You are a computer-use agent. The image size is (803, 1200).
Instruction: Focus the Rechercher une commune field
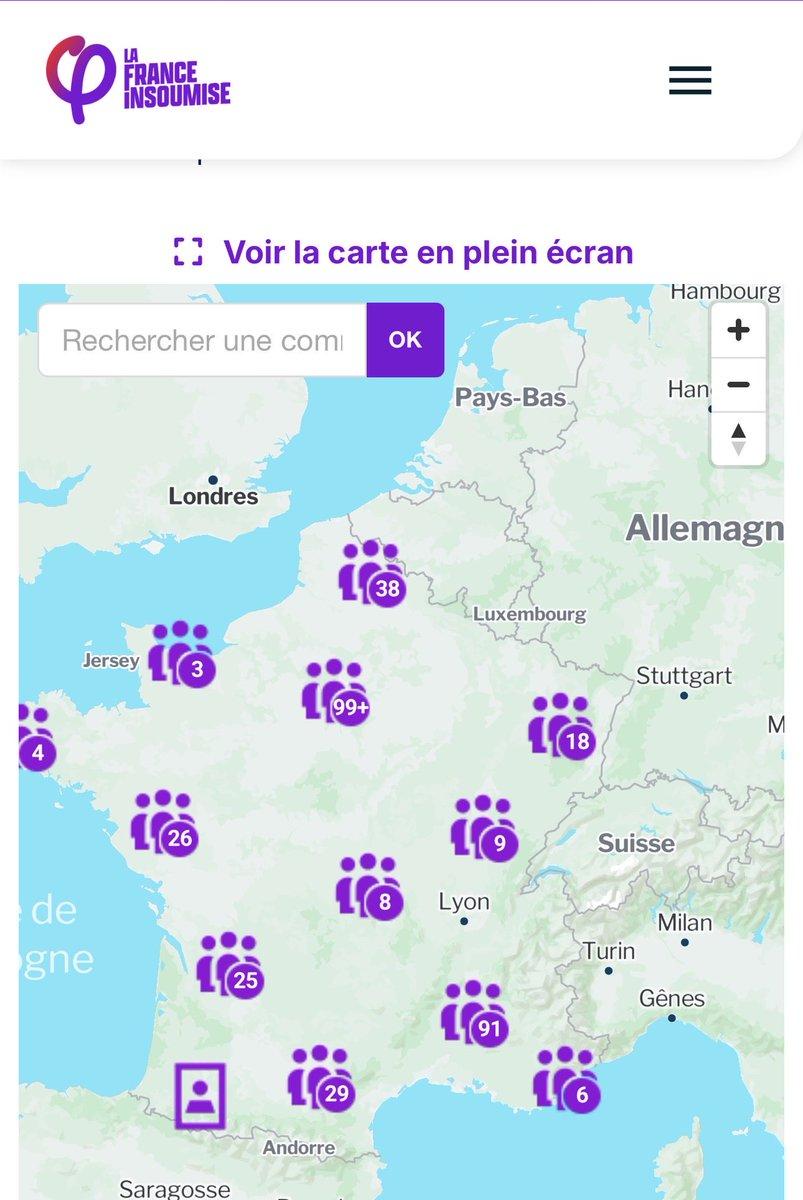pos(202,340)
